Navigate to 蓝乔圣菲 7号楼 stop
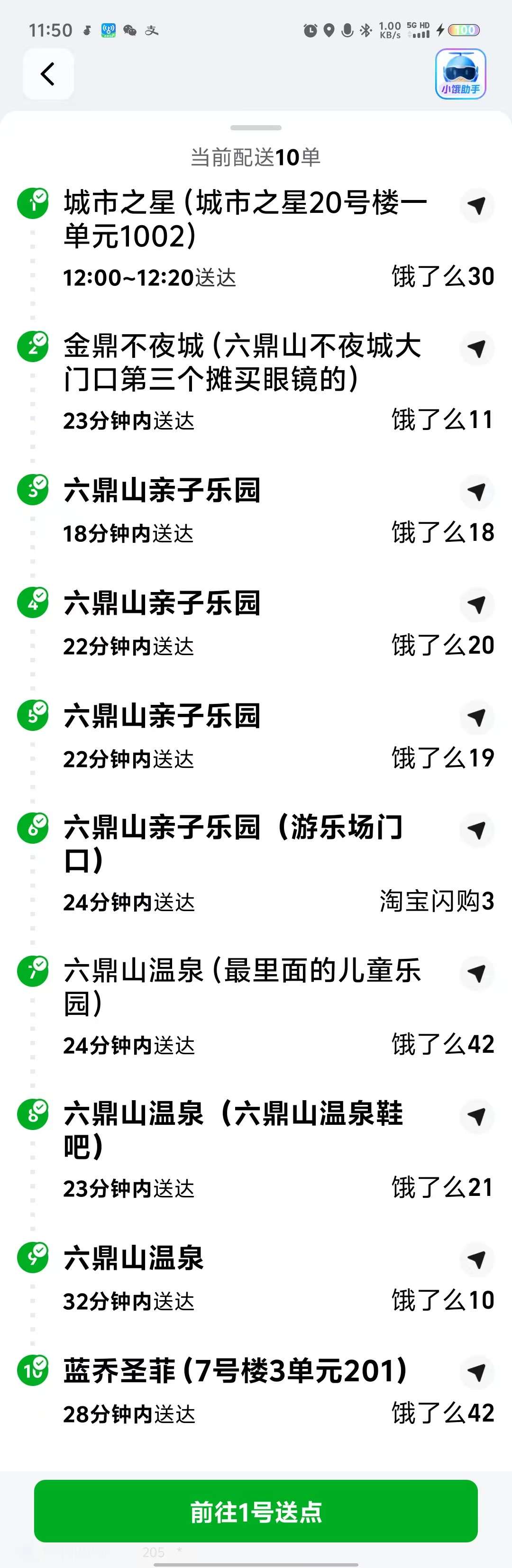 [476, 1372]
